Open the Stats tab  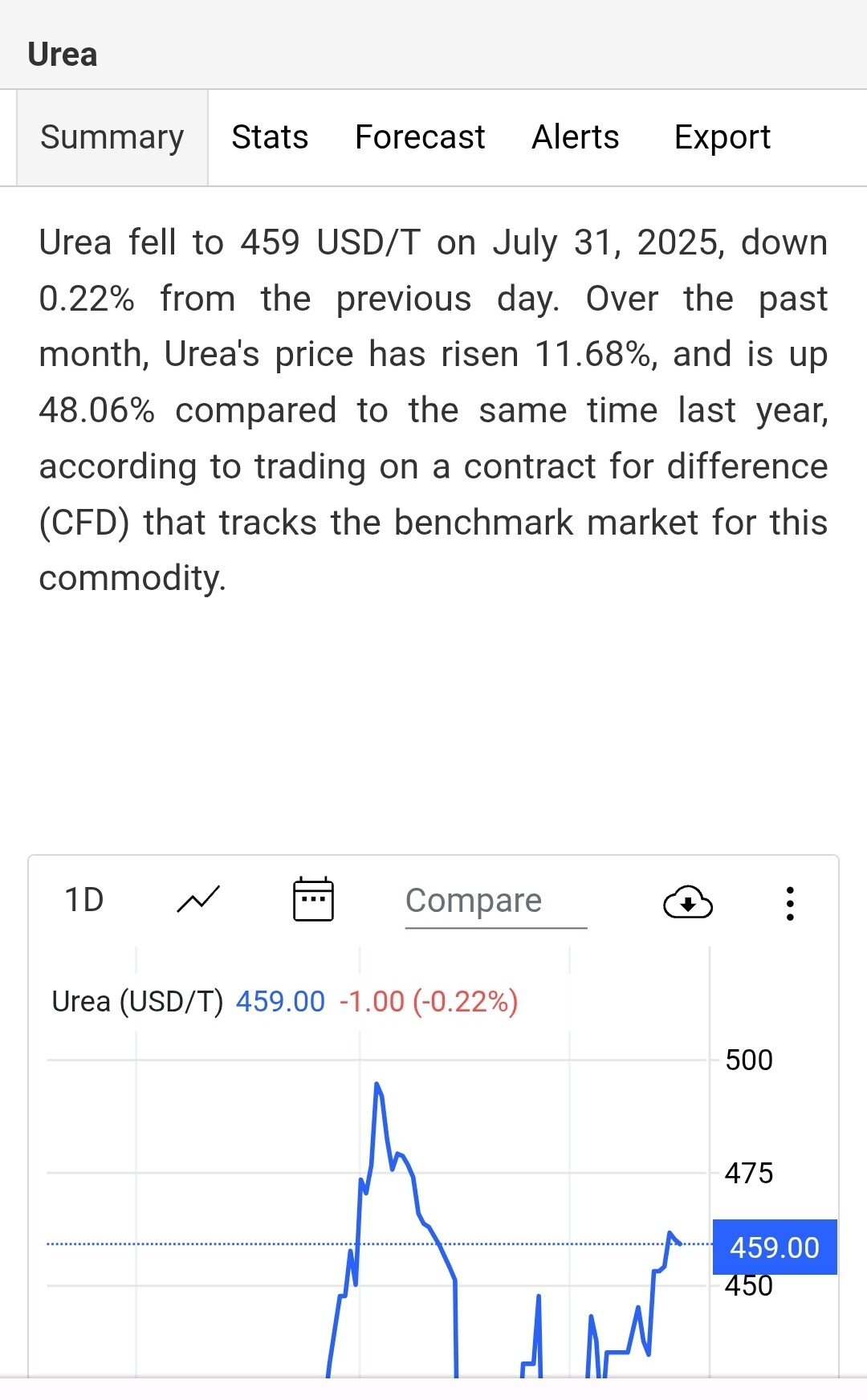click(270, 137)
